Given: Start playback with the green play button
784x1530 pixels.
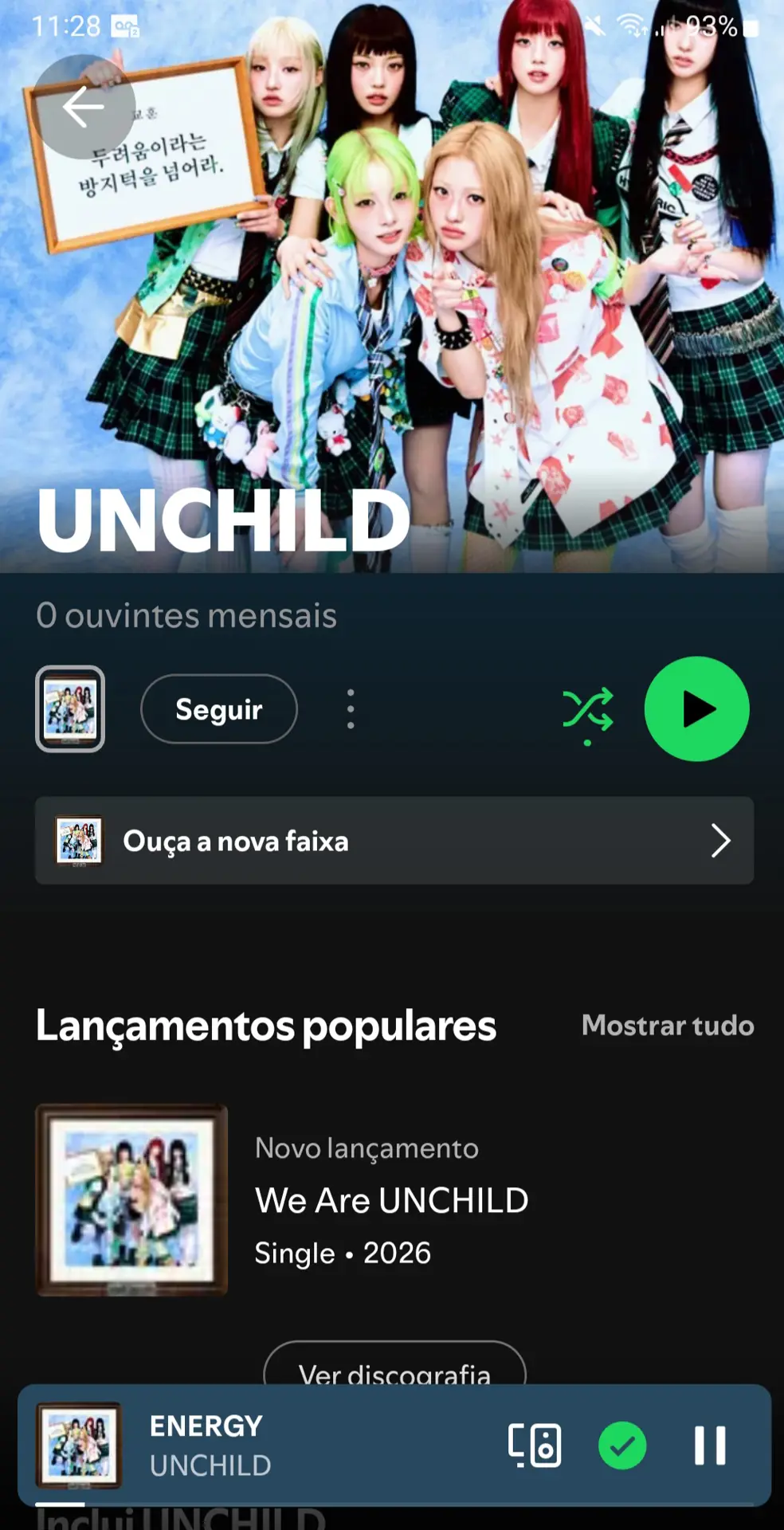Looking at the screenshot, I should pos(696,708).
